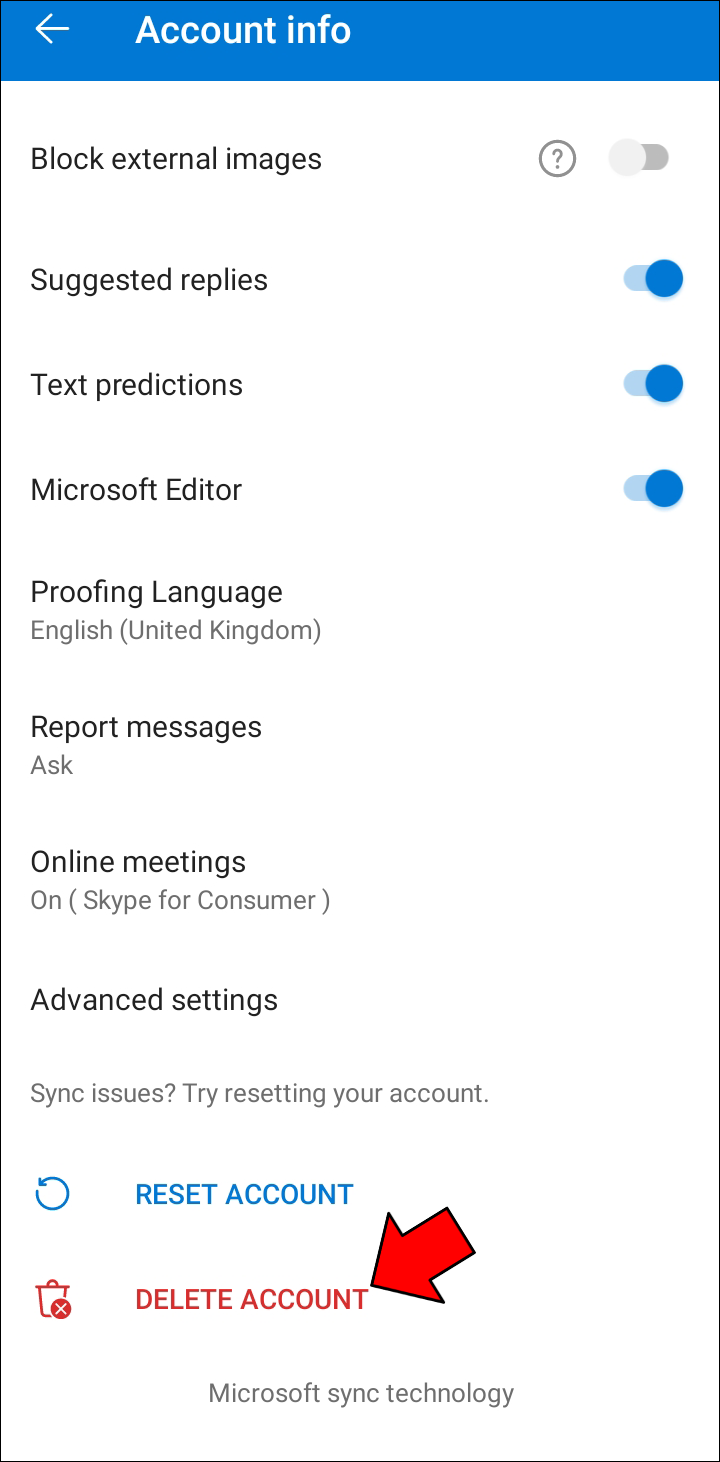This screenshot has width=720, height=1462.
Task: Disable Text predictions toggle
Action: tap(653, 384)
